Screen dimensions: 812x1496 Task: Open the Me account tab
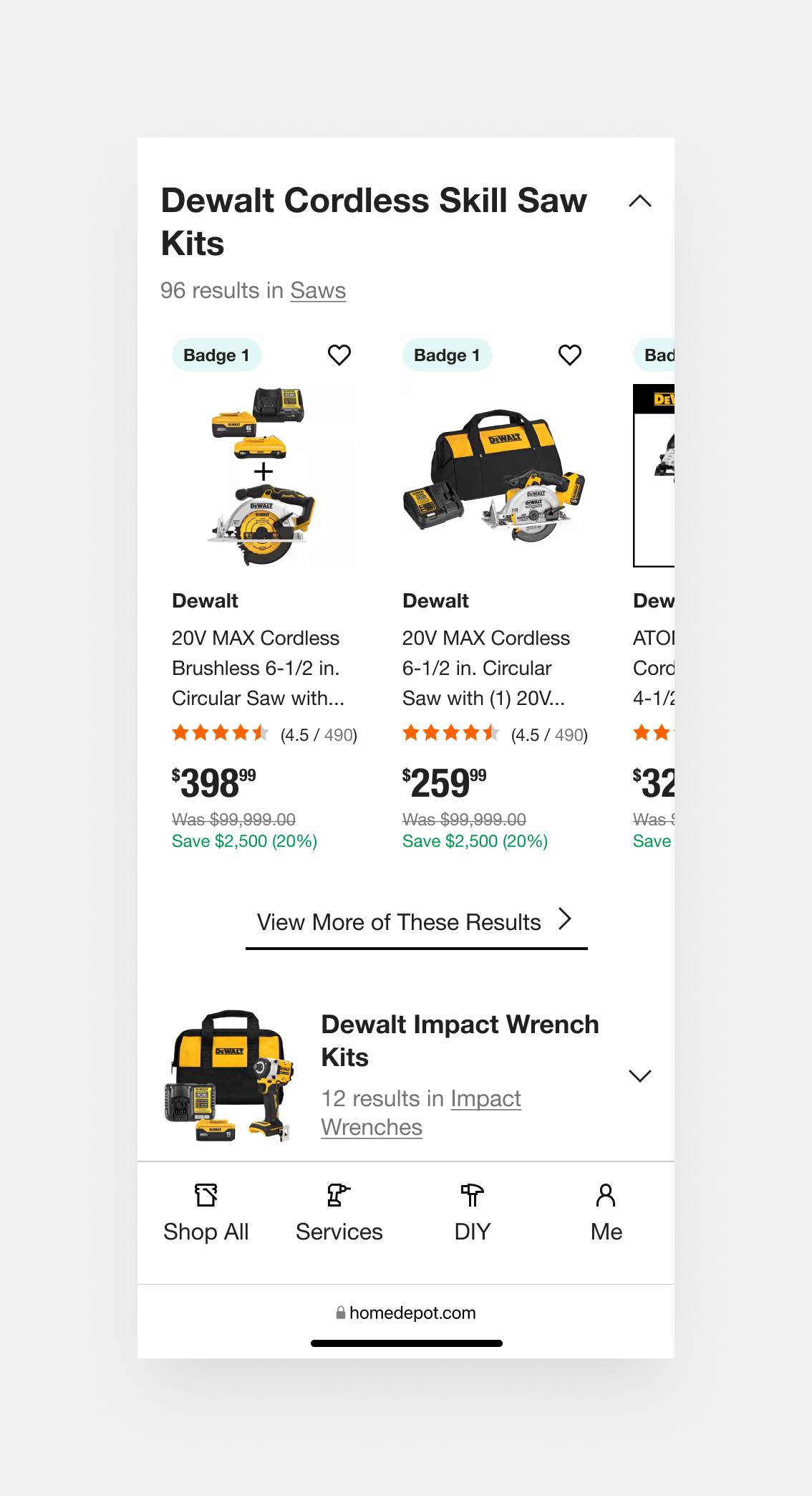pos(606,1212)
